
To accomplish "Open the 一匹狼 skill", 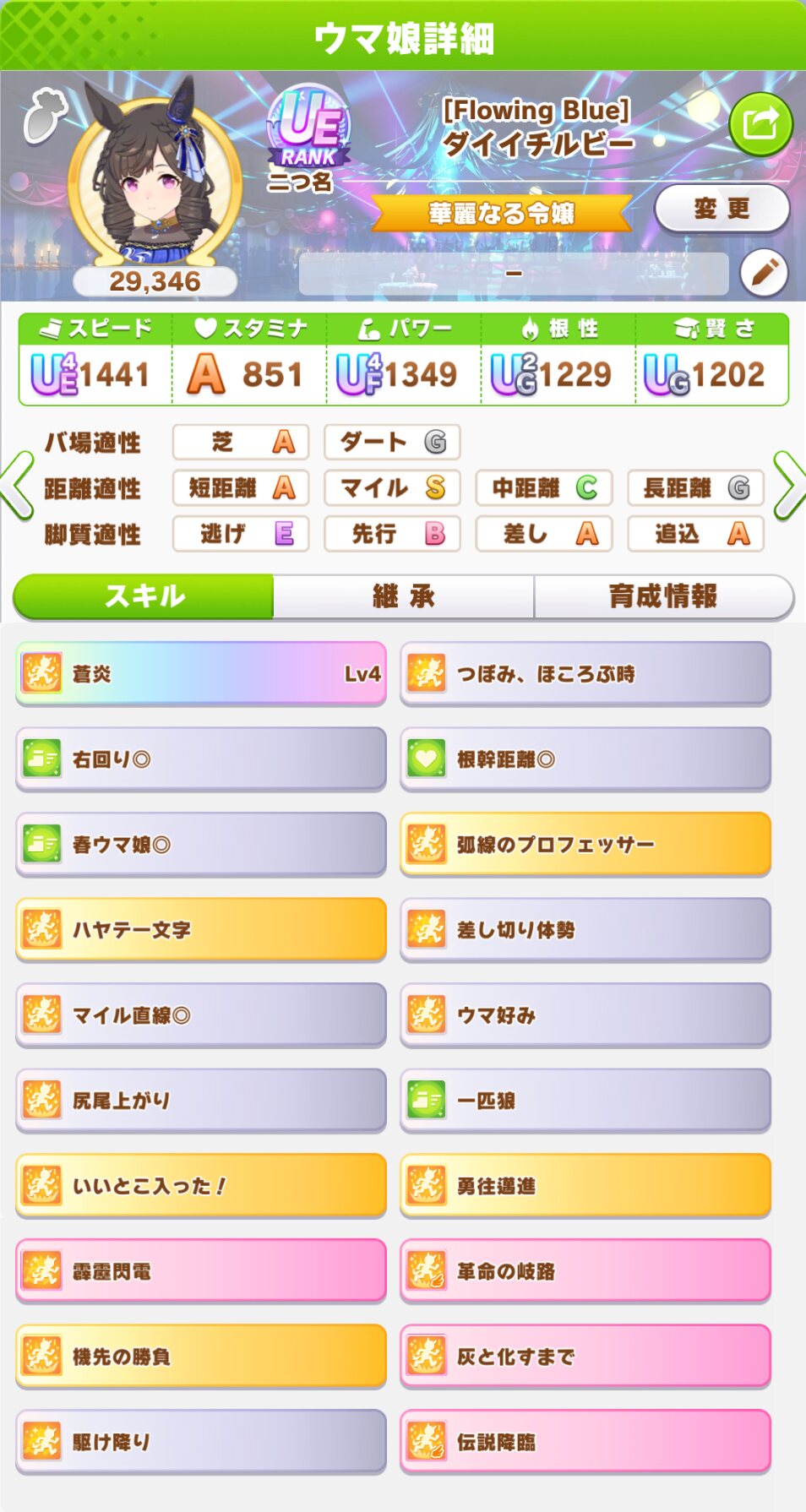I will pyautogui.click(x=585, y=1100).
